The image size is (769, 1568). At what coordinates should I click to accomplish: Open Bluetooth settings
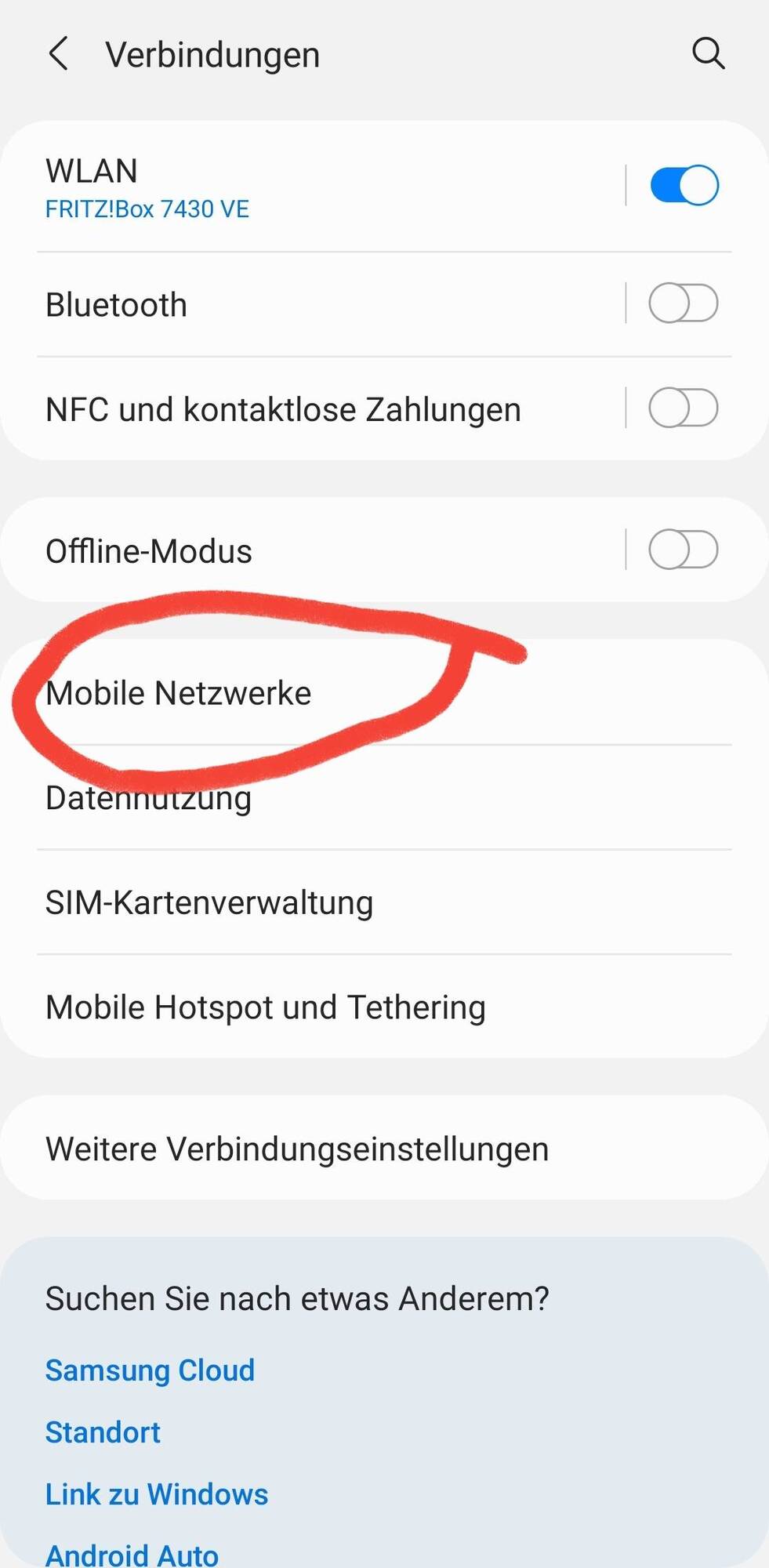[x=314, y=305]
